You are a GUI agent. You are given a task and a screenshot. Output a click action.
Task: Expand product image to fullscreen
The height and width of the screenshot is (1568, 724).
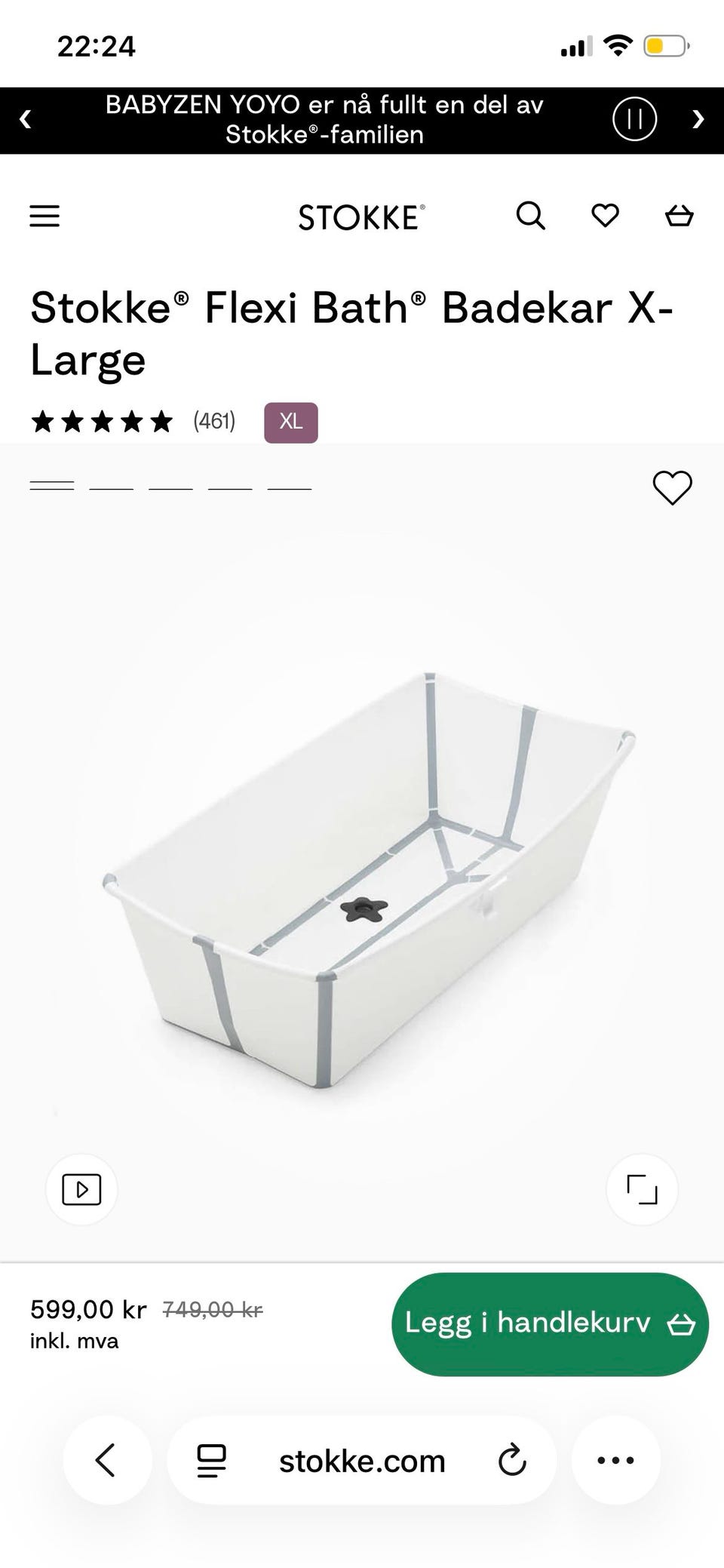[643, 1190]
